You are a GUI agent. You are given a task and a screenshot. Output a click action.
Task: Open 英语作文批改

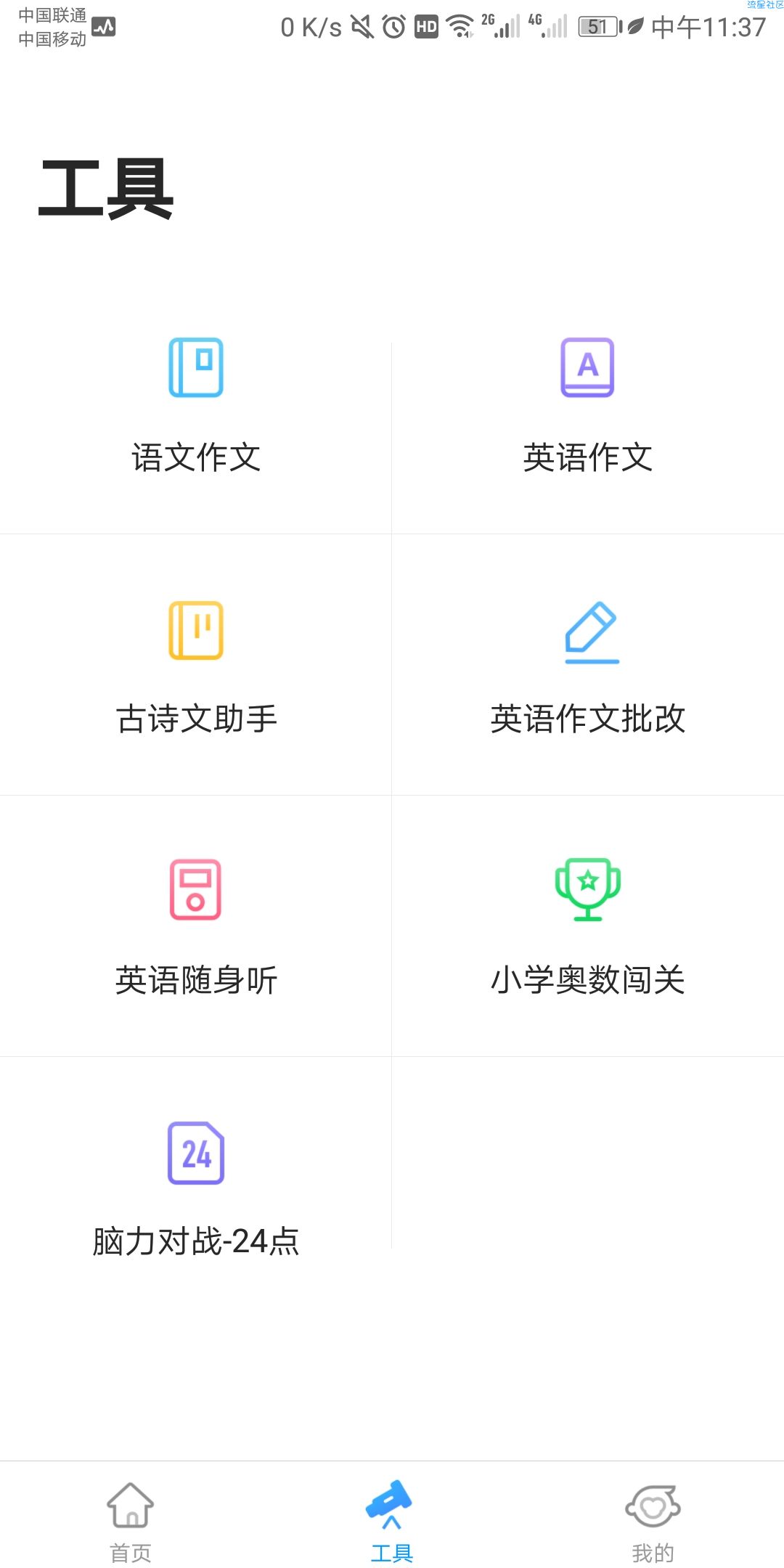click(588, 665)
